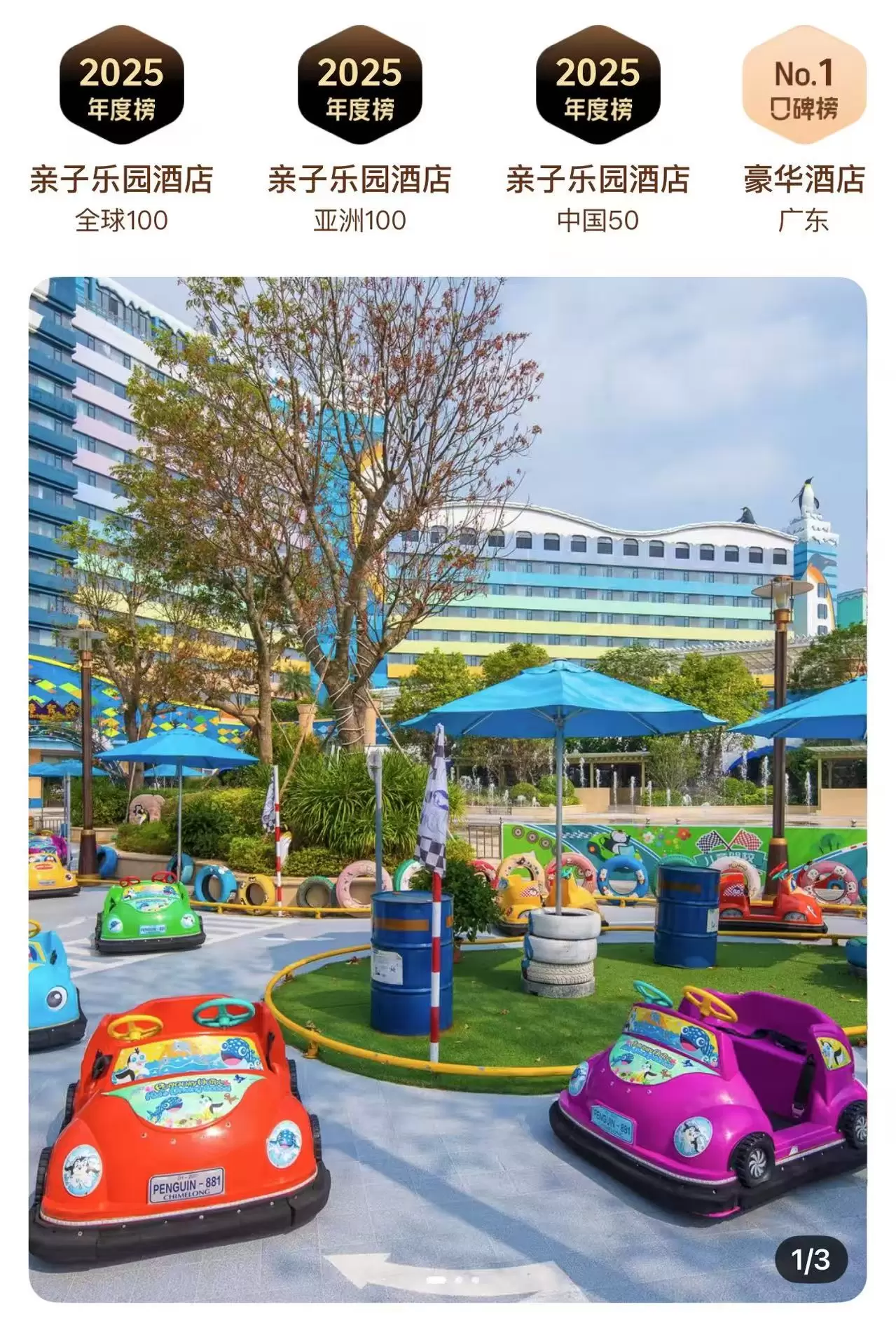Tap the photo carousel page dots

tap(455, 1280)
